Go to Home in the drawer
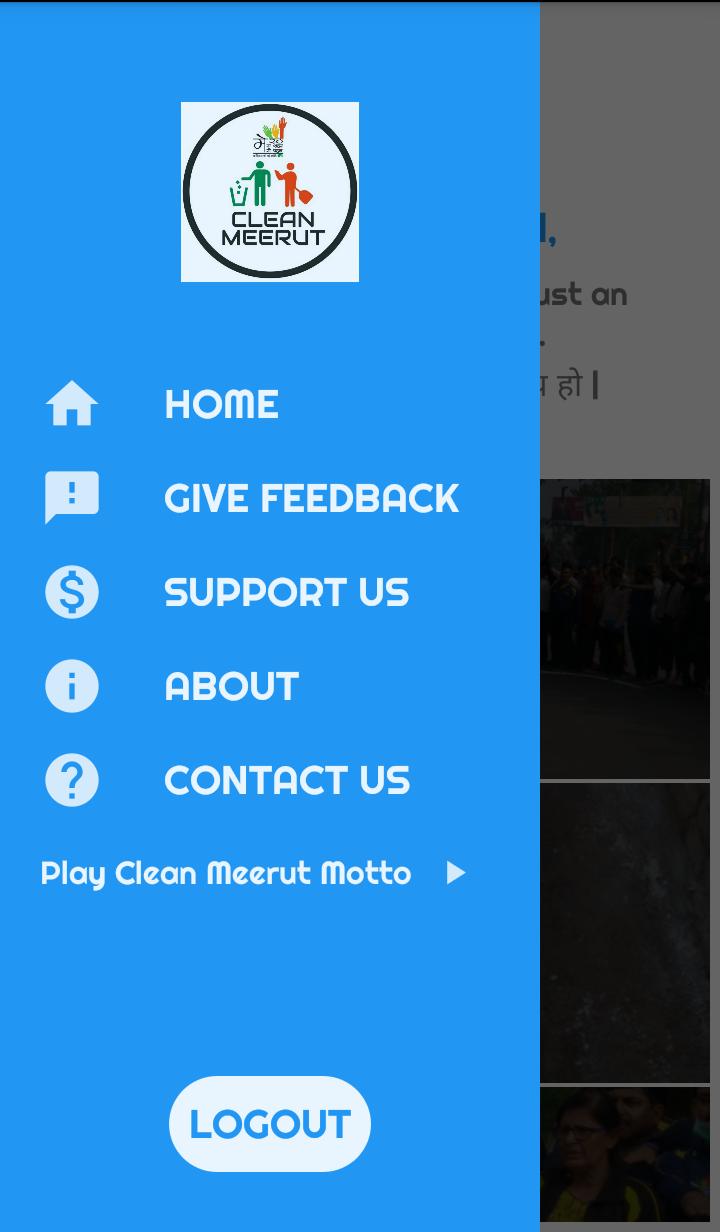Screen dimensions: 720x1232 221,404
